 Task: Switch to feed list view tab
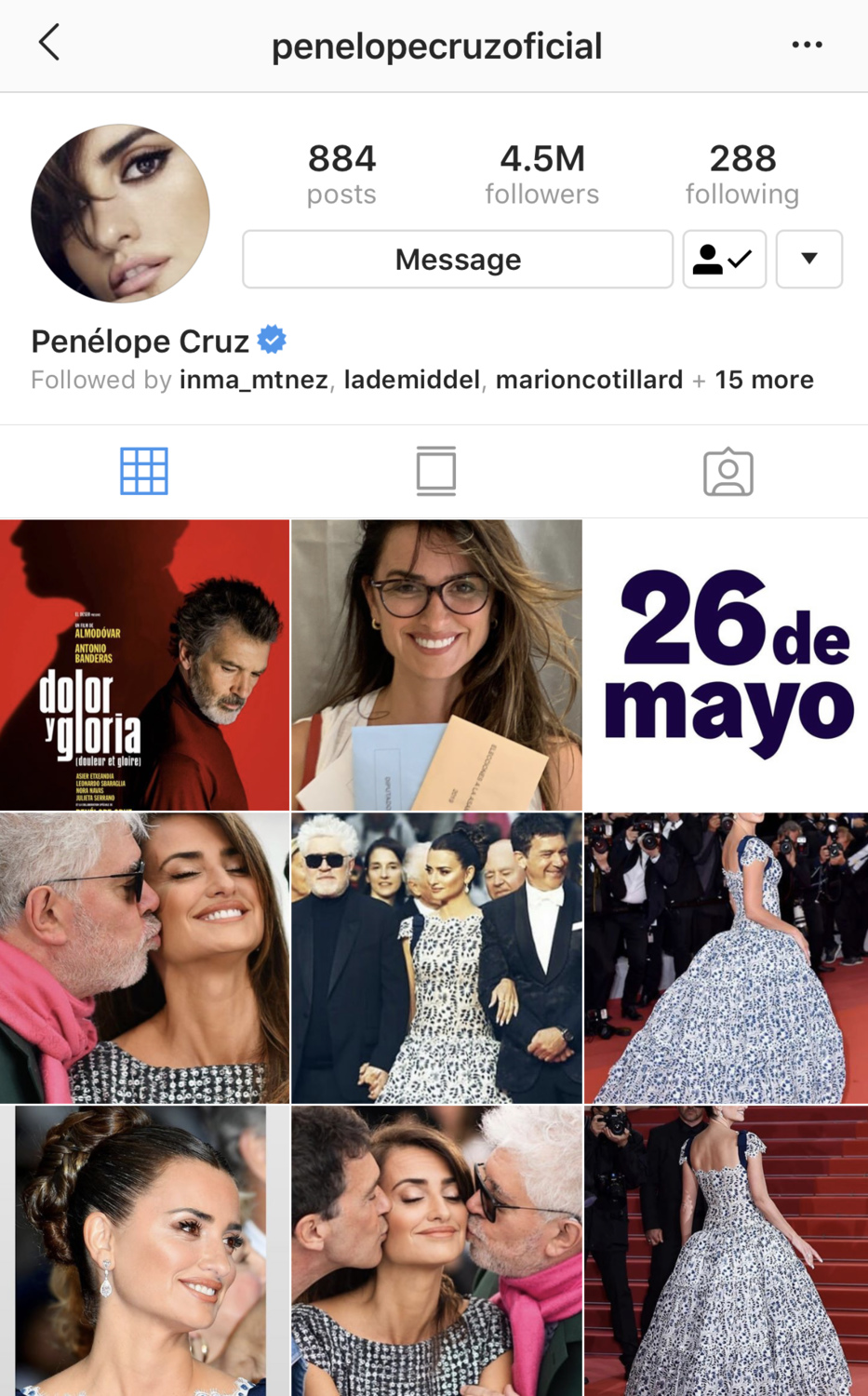[x=435, y=471]
